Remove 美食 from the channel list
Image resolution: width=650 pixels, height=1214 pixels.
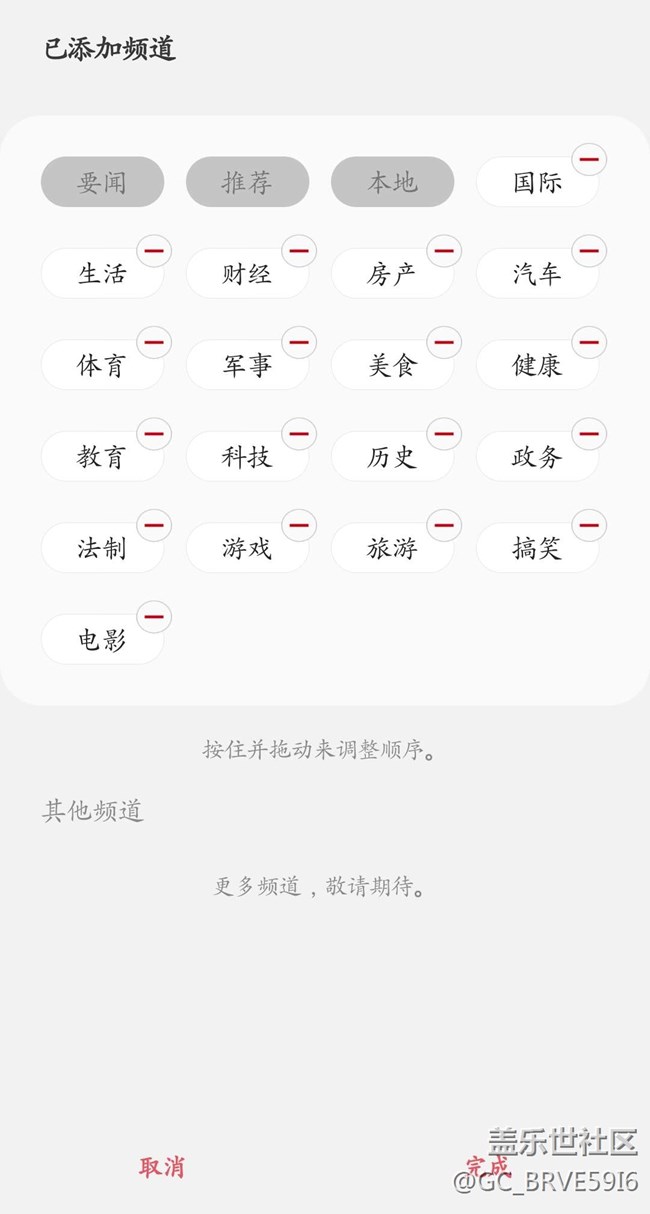(x=444, y=342)
